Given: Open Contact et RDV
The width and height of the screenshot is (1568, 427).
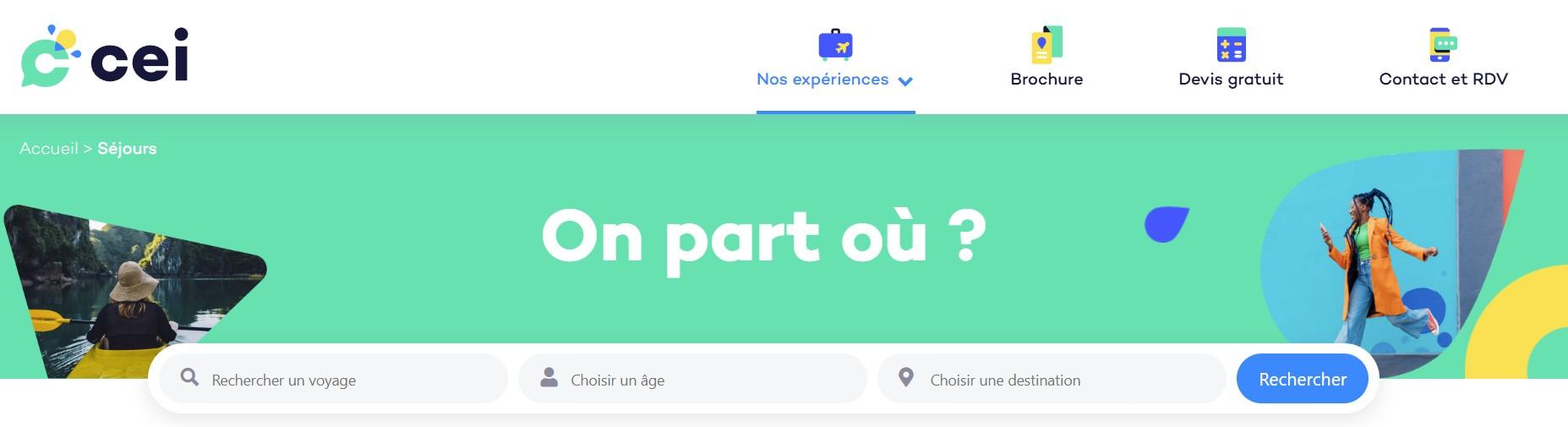Looking at the screenshot, I should pos(1443,59).
